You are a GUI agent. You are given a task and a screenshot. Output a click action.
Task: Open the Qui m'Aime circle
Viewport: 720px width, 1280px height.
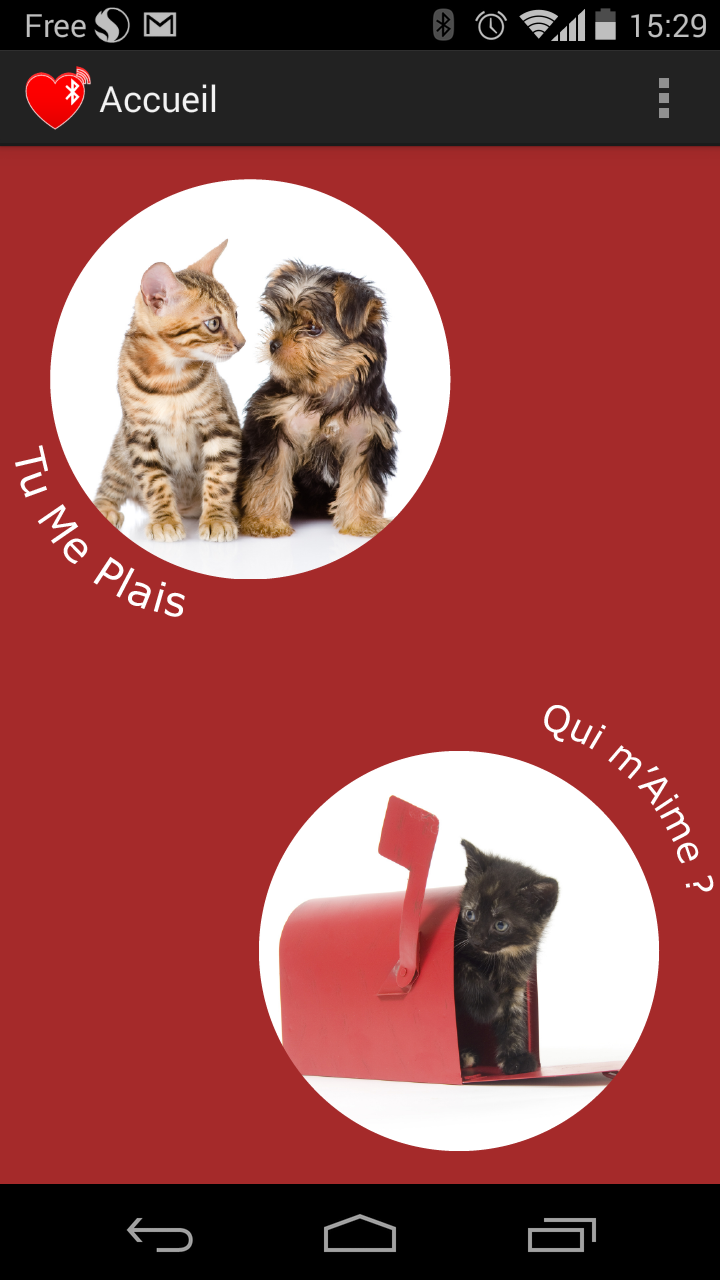click(x=459, y=950)
